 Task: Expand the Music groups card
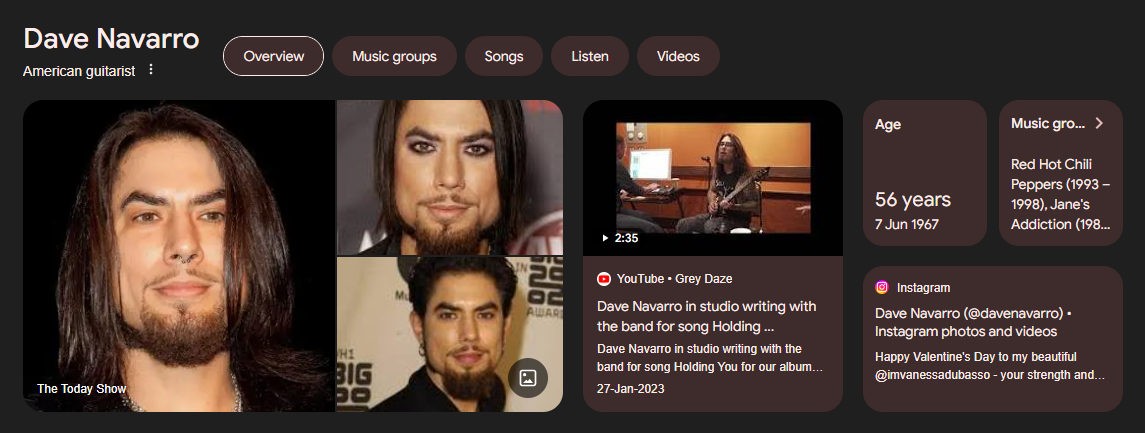click(1098, 124)
